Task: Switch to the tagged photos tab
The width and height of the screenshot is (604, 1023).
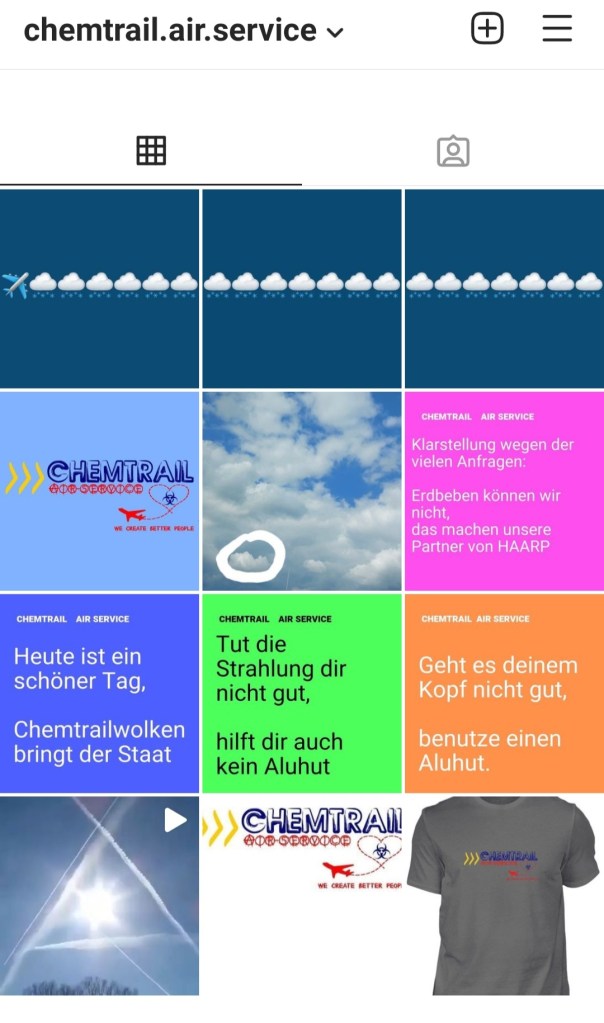Action: click(x=453, y=151)
